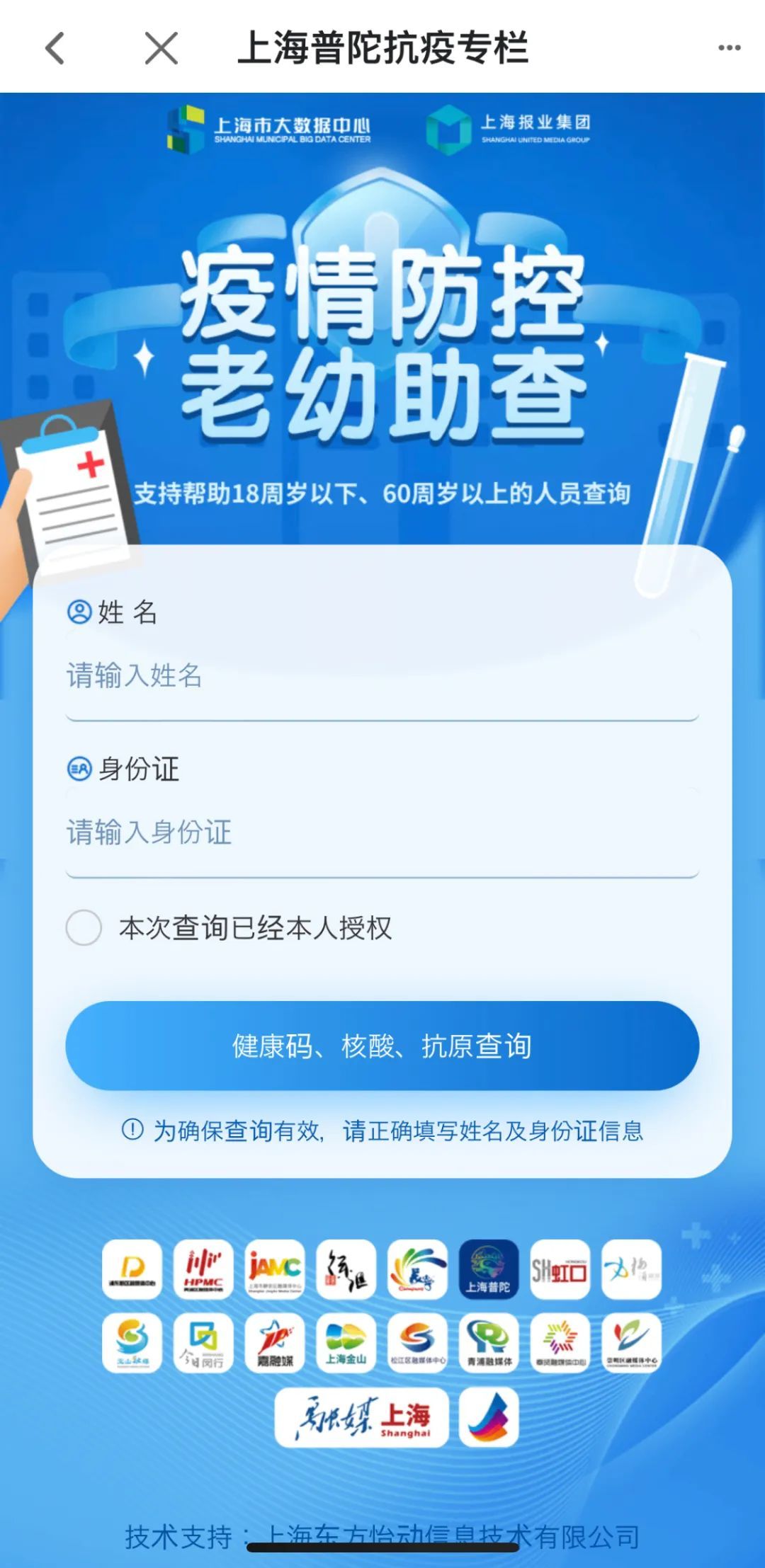Open the three-dot overflow menu
Viewport: 765px width, 1568px height.
tap(729, 48)
